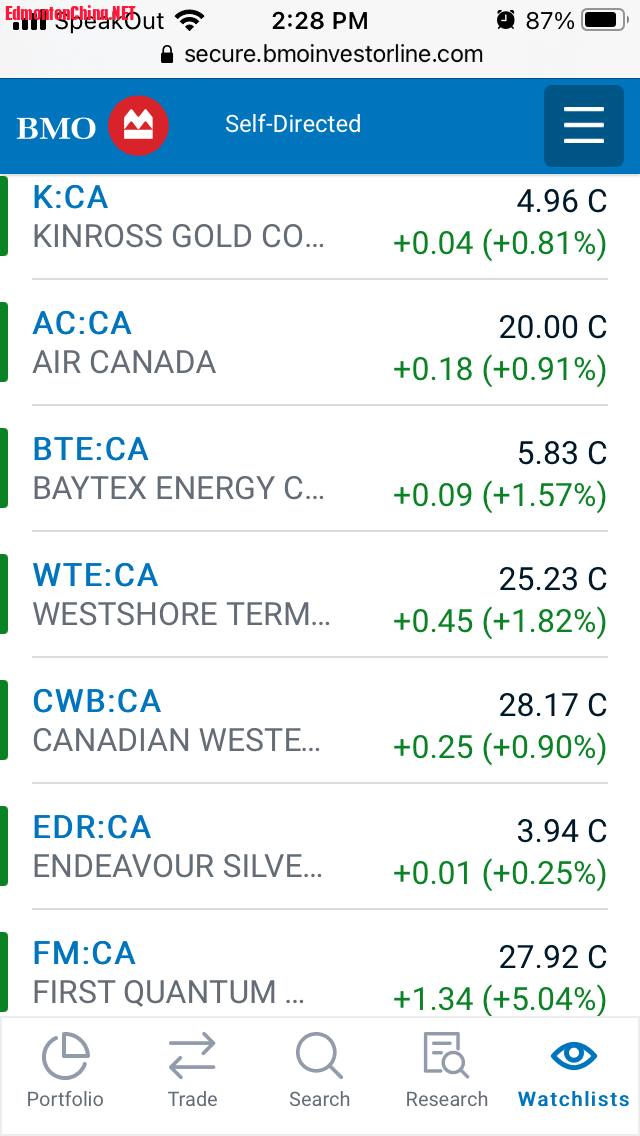Switch to the Research tab
Viewport: 640px width, 1136px height.
[446, 1072]
